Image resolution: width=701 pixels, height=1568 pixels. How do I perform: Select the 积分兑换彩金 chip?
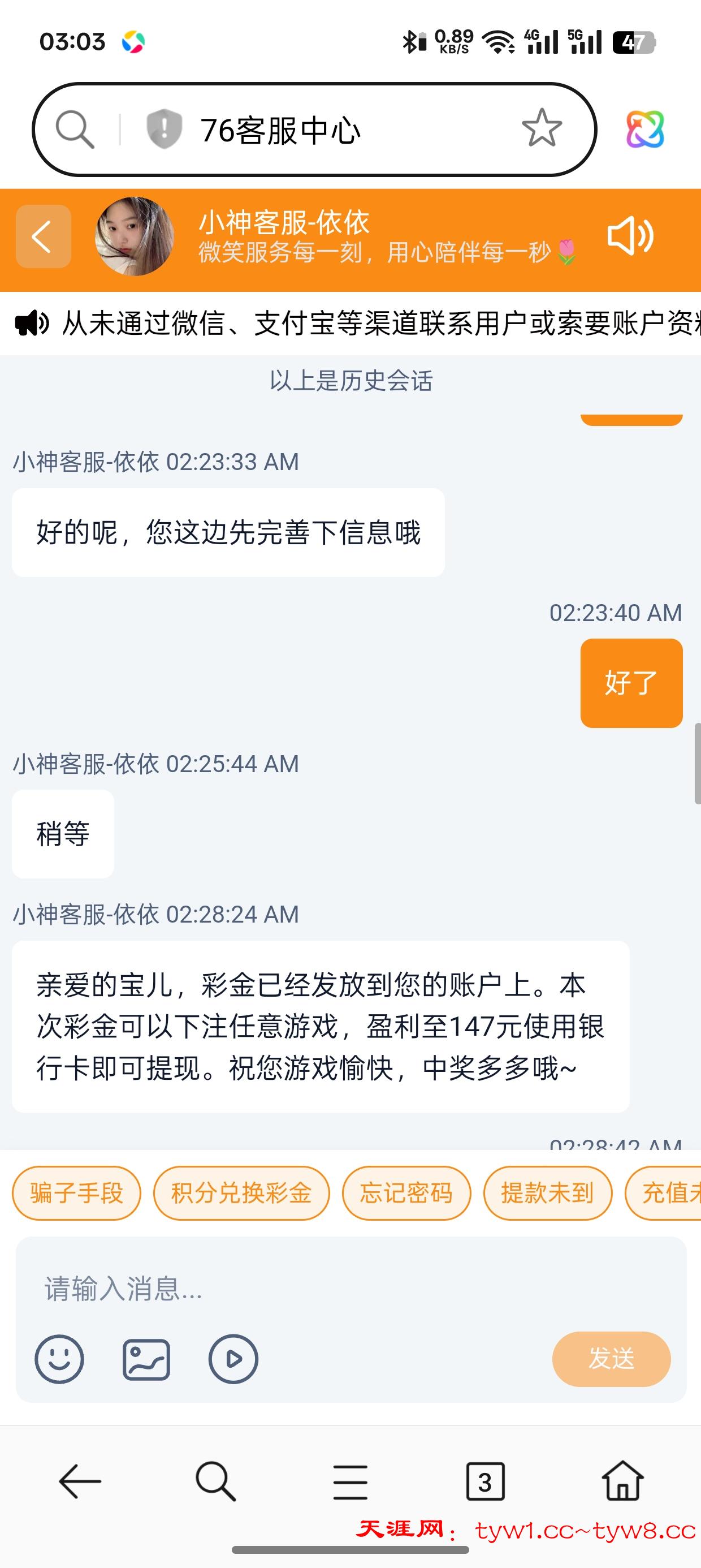(x=241, y=1193)
